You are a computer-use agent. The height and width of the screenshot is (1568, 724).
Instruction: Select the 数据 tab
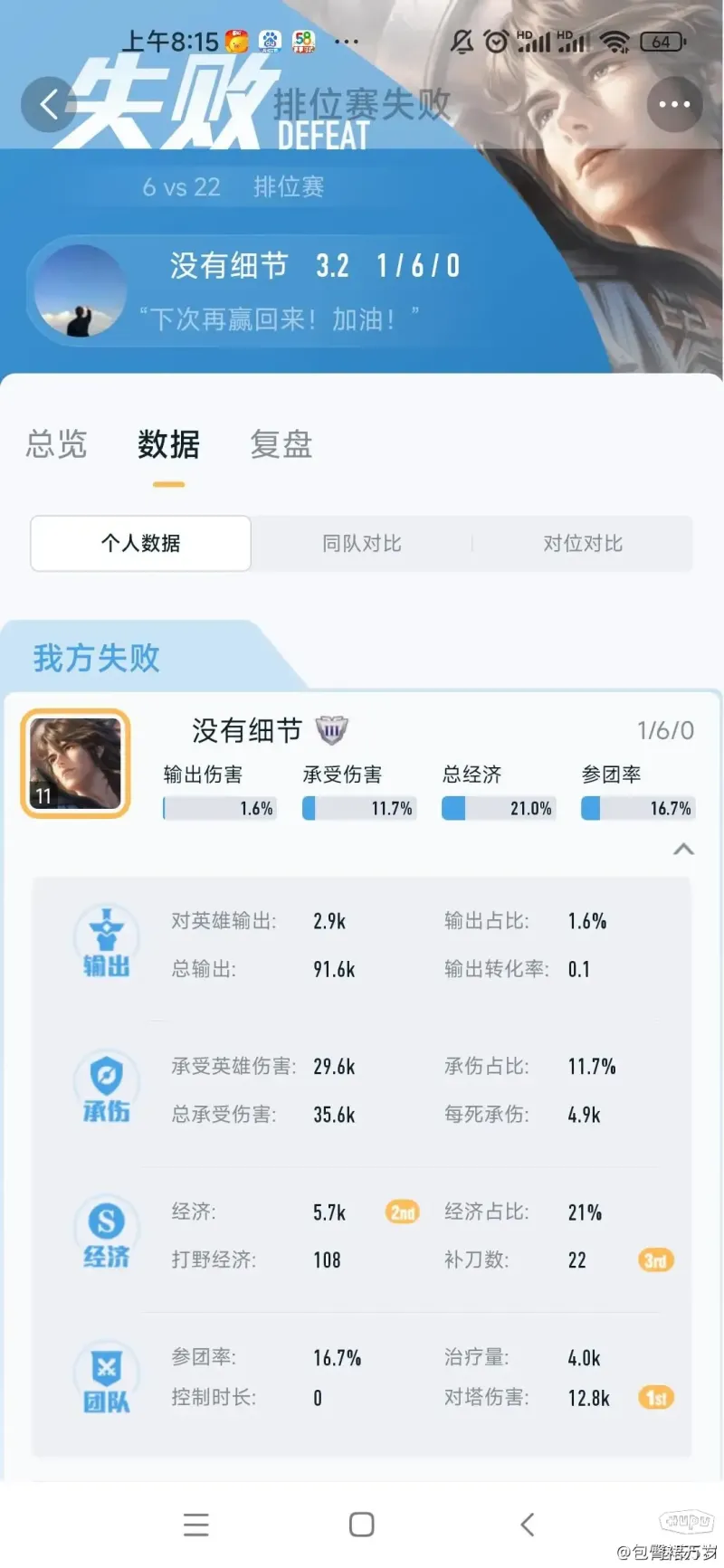[168, 444]
